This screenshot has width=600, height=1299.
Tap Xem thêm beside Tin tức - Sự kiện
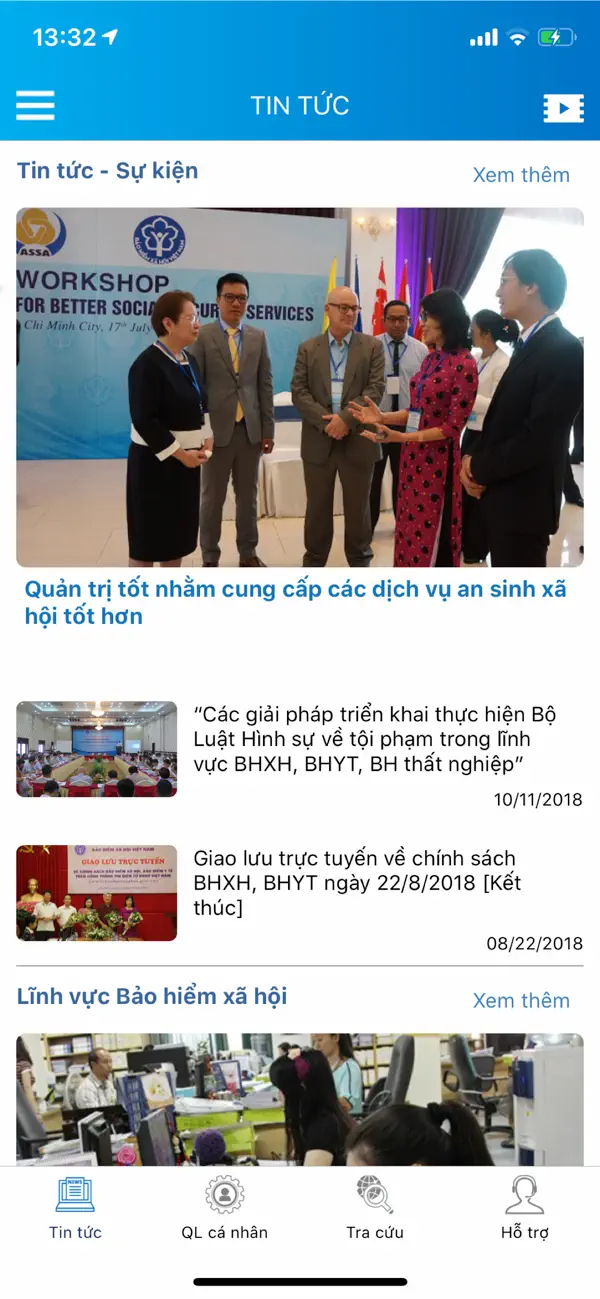pos(521,175)
